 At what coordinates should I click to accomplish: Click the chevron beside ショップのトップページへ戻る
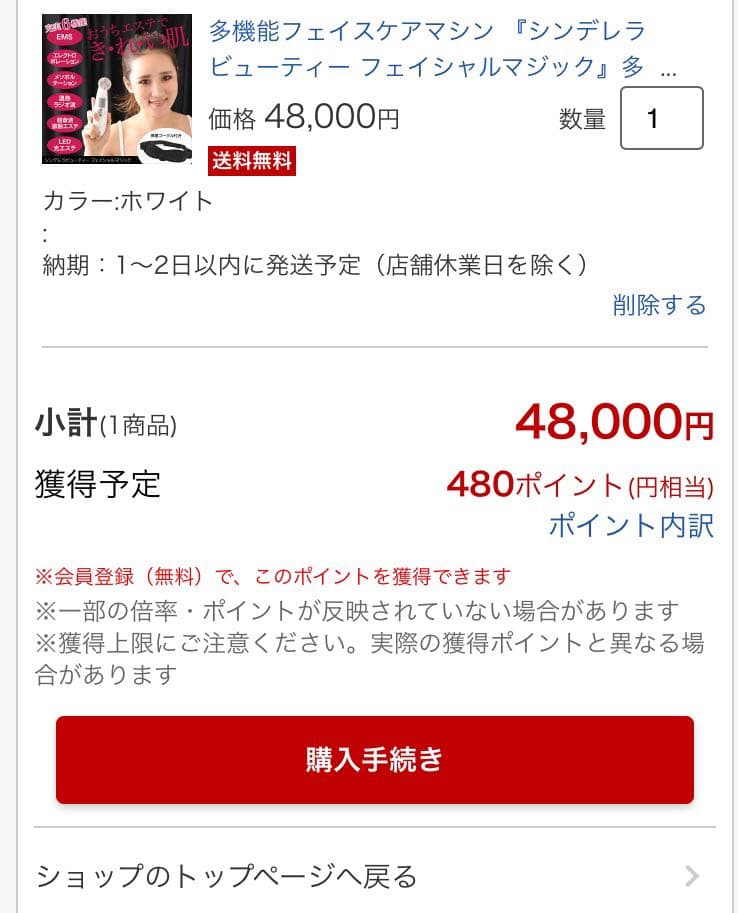coord(694,876)
